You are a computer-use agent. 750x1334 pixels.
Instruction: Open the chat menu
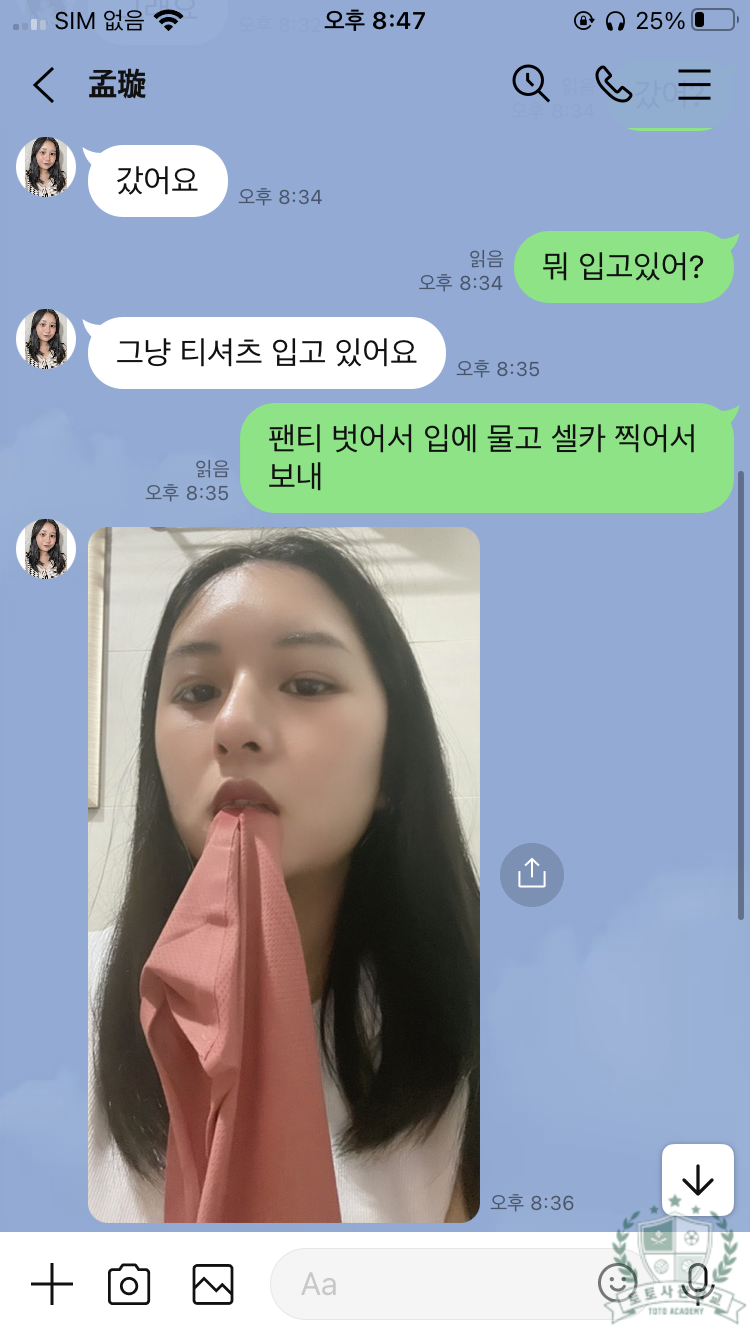pyautogui.click(x=694, y=85)
